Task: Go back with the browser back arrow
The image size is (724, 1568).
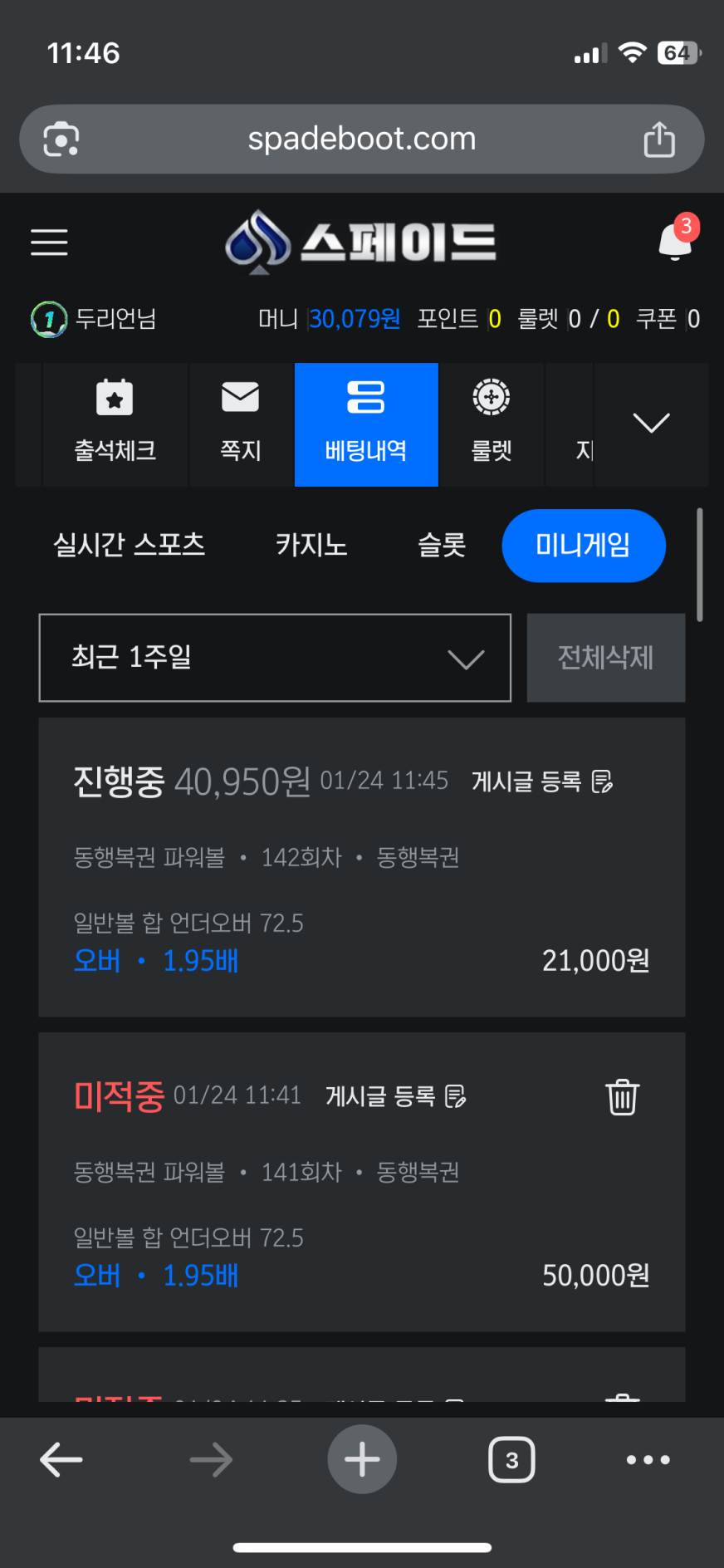Action: pos(61,1459)
